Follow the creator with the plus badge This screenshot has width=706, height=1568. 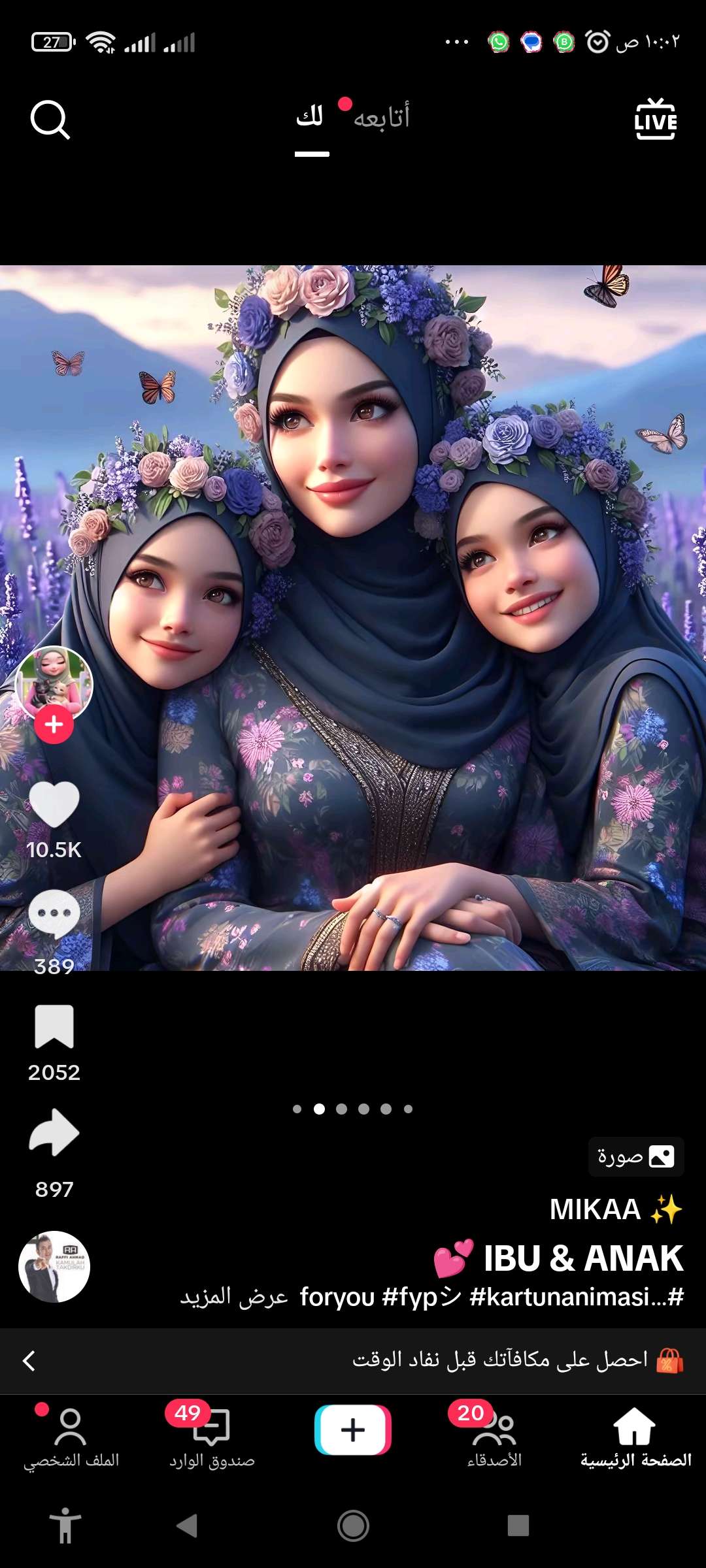pos(54,725)
